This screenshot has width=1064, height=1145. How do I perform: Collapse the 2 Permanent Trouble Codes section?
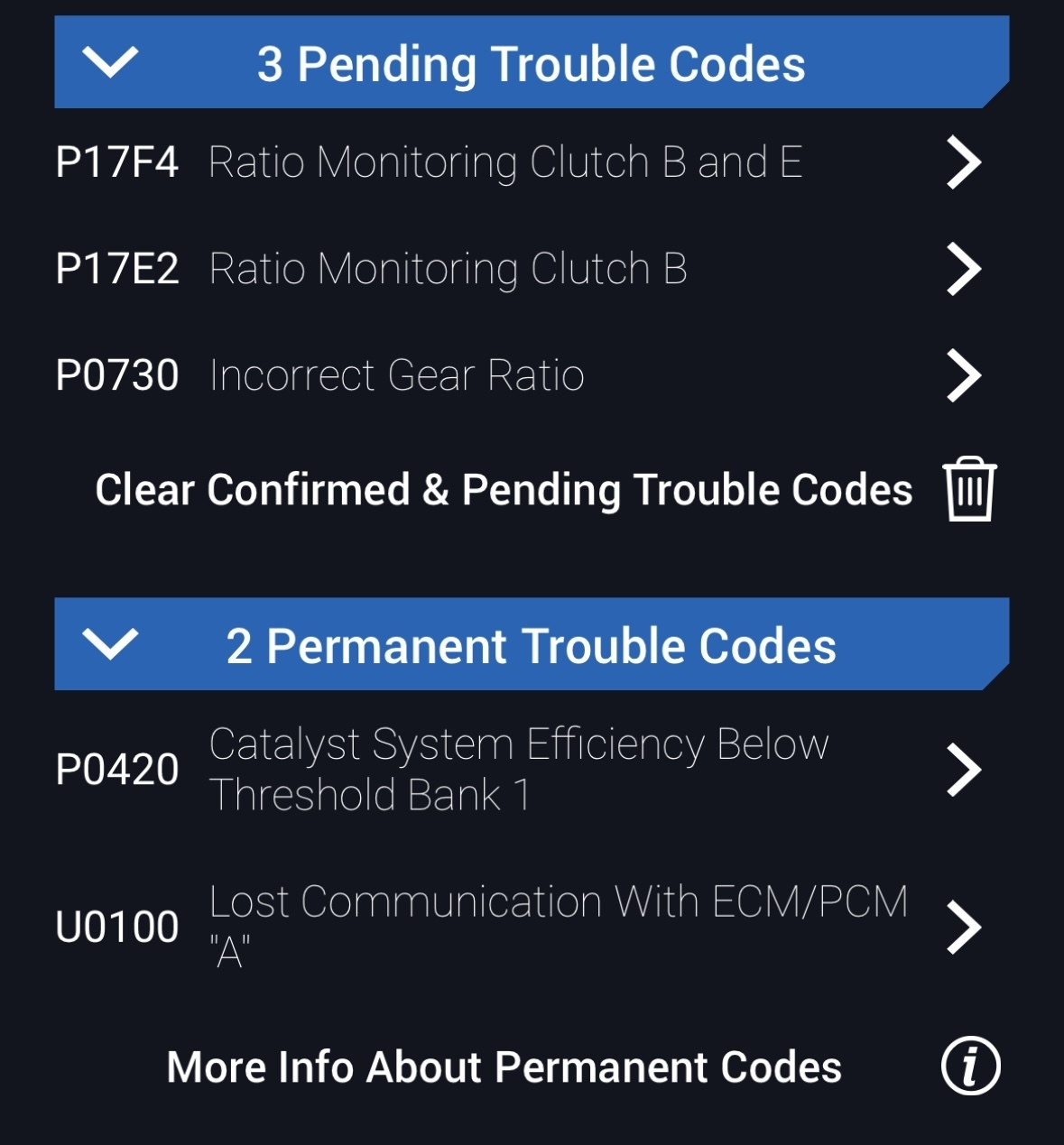point(110,644)
